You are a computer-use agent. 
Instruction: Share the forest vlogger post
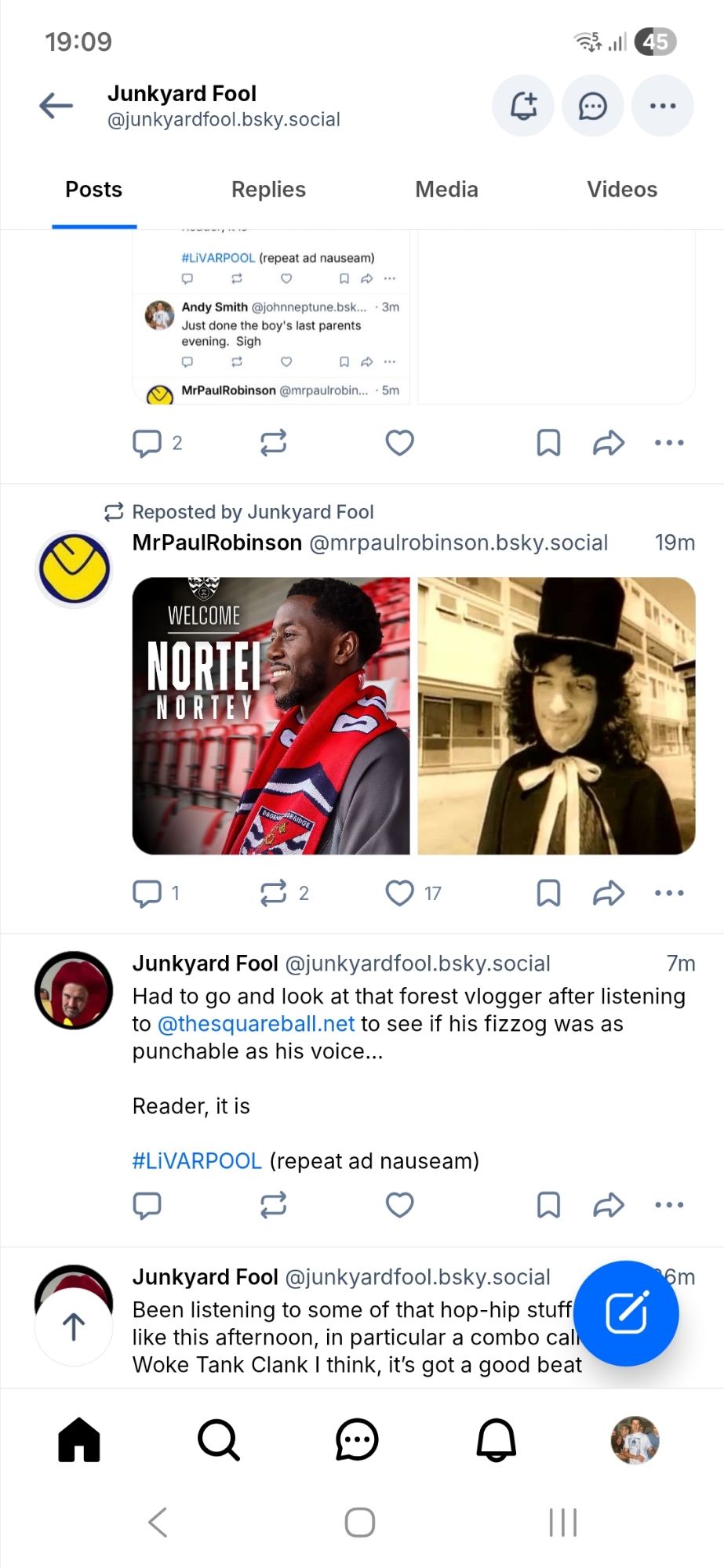608,1205
